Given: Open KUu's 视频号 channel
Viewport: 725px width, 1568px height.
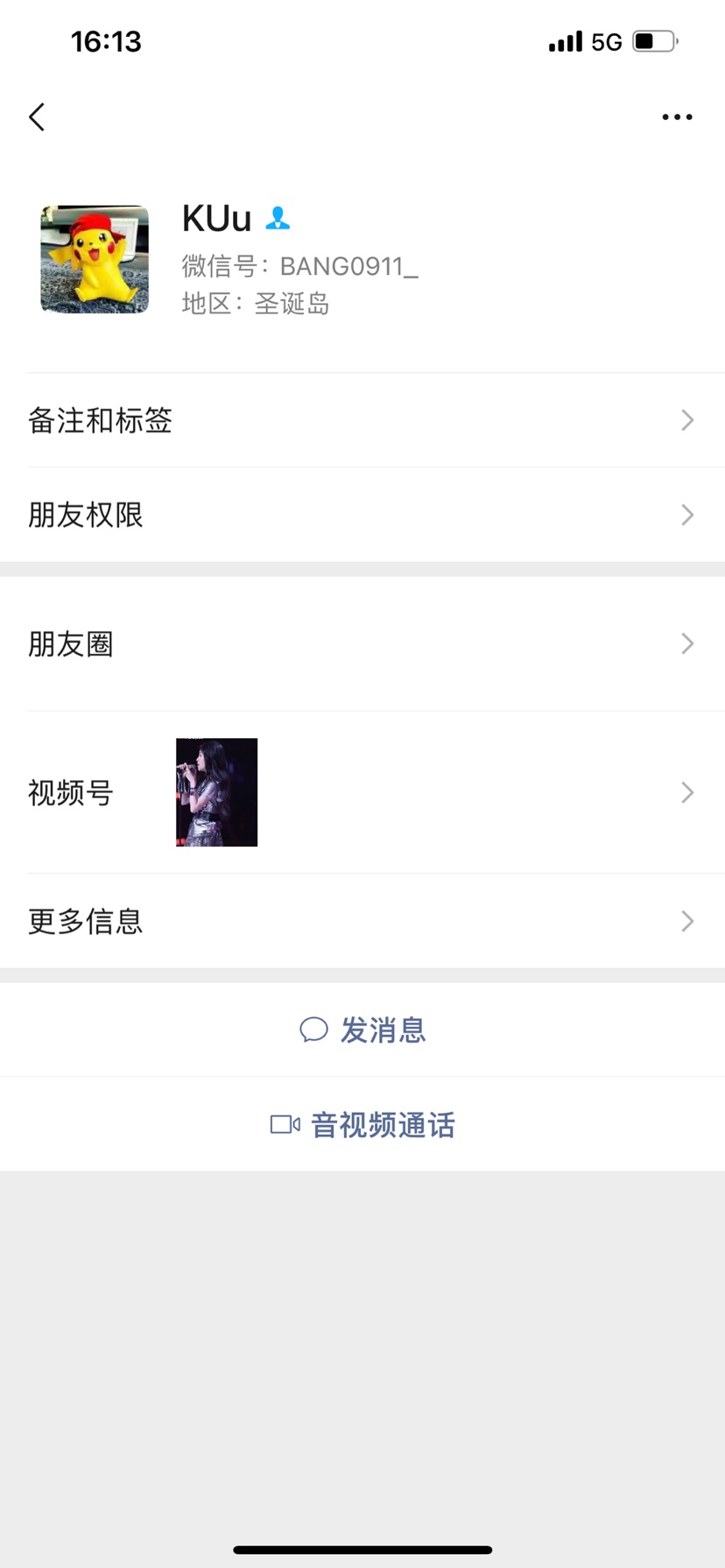Looking at the screenshot, I should coord(362,792).
